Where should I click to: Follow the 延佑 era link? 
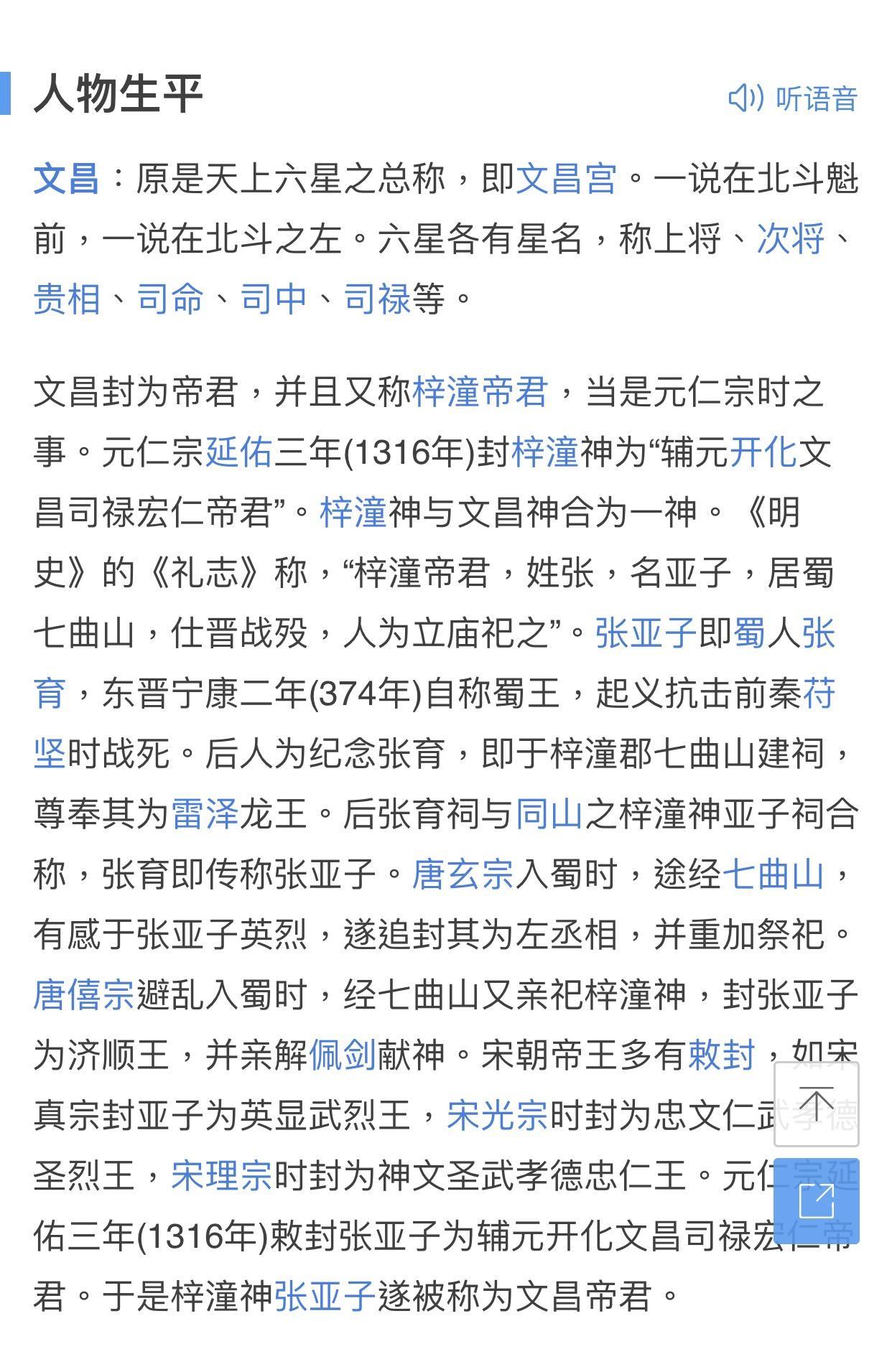[x=239, y=452]
